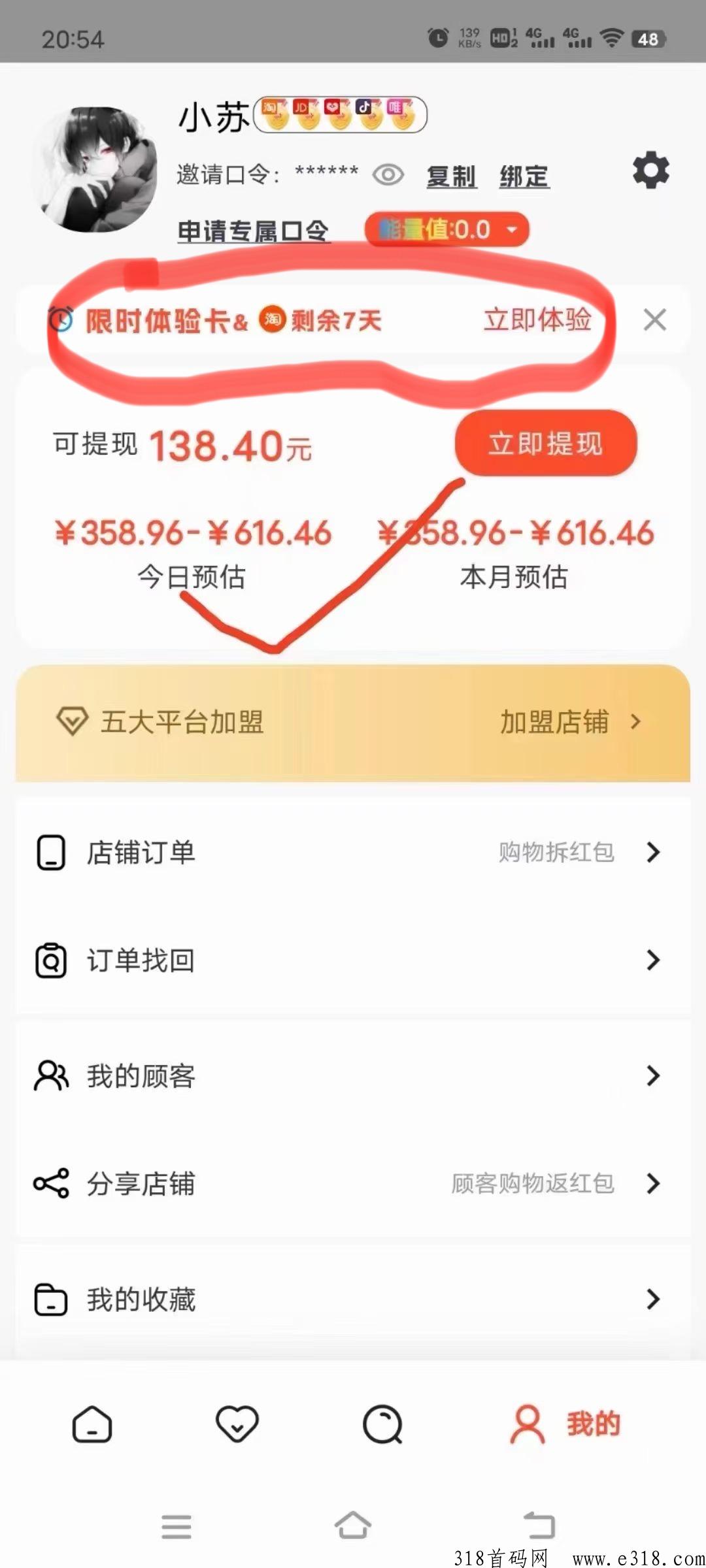The width and height of the screenshot is (706, 1568).
Task: Open 订单找回
Action: 353,960
